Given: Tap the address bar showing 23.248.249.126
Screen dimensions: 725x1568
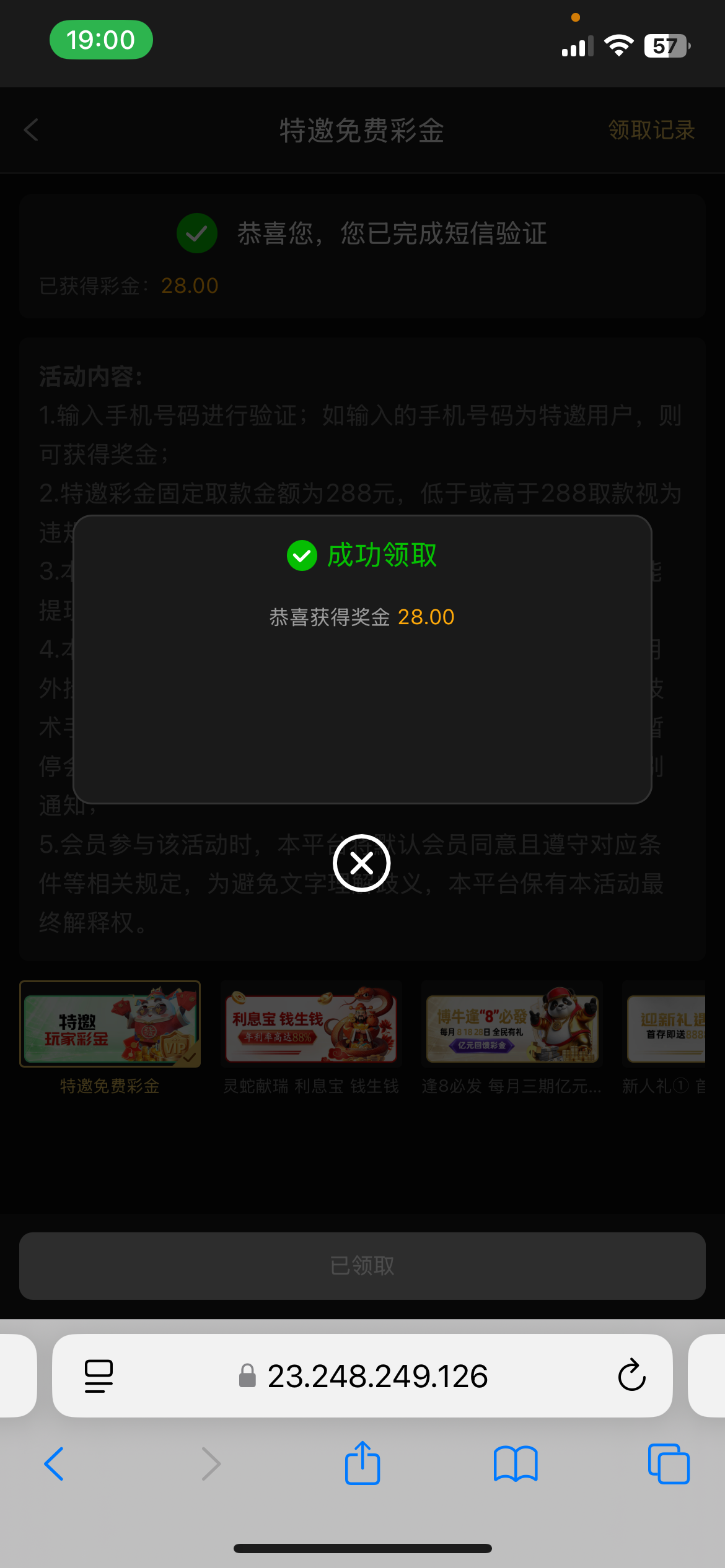Looking at the screenshot, I should [x=377, y=1375].
